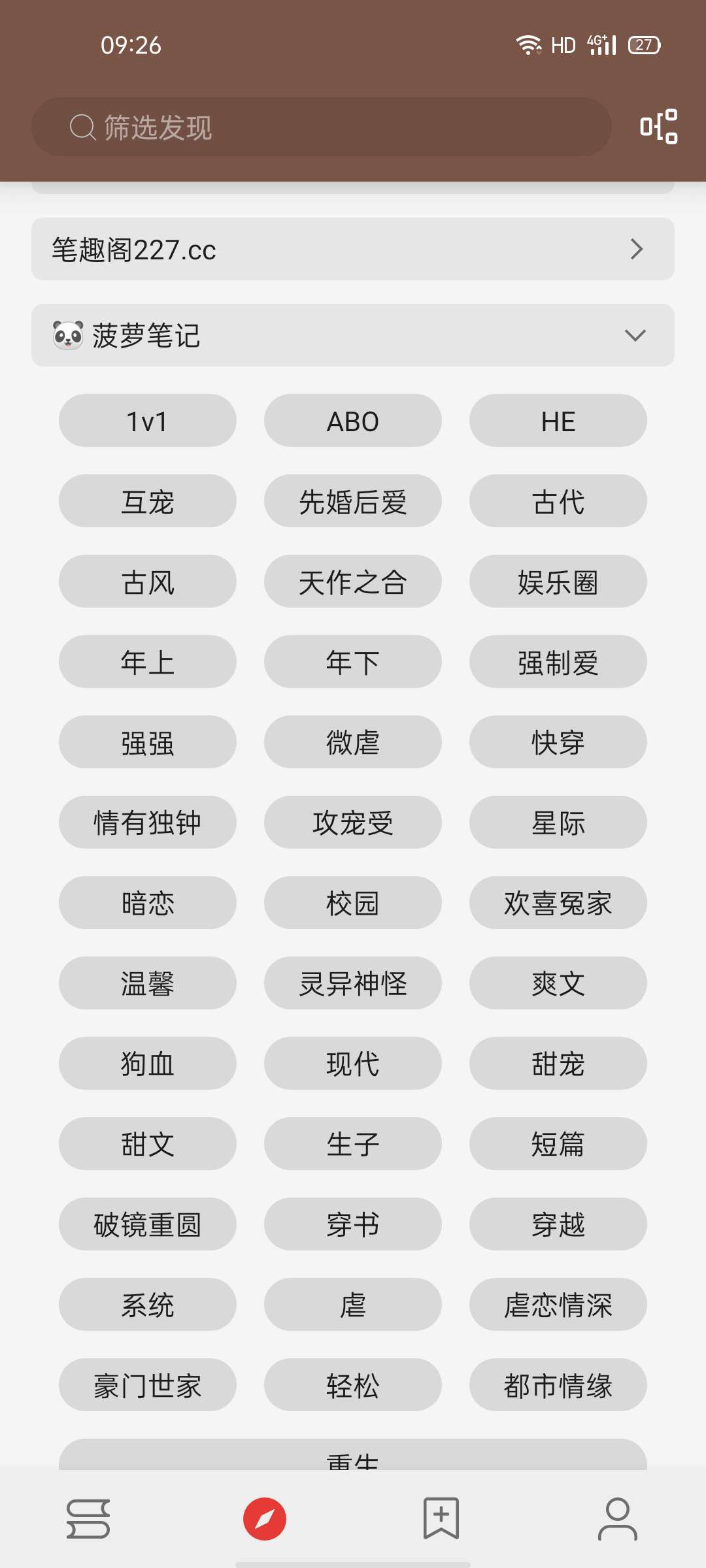Go to the bookmark-add subscription tab
The width and height of the screenshot is (706, 1568).
click(x=441, y=1519)
